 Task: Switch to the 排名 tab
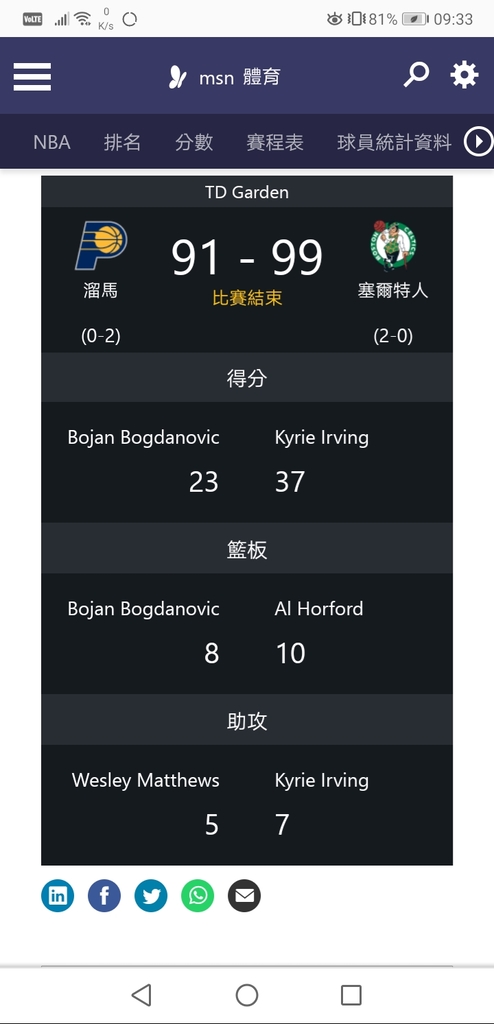[x=122, y=142]
